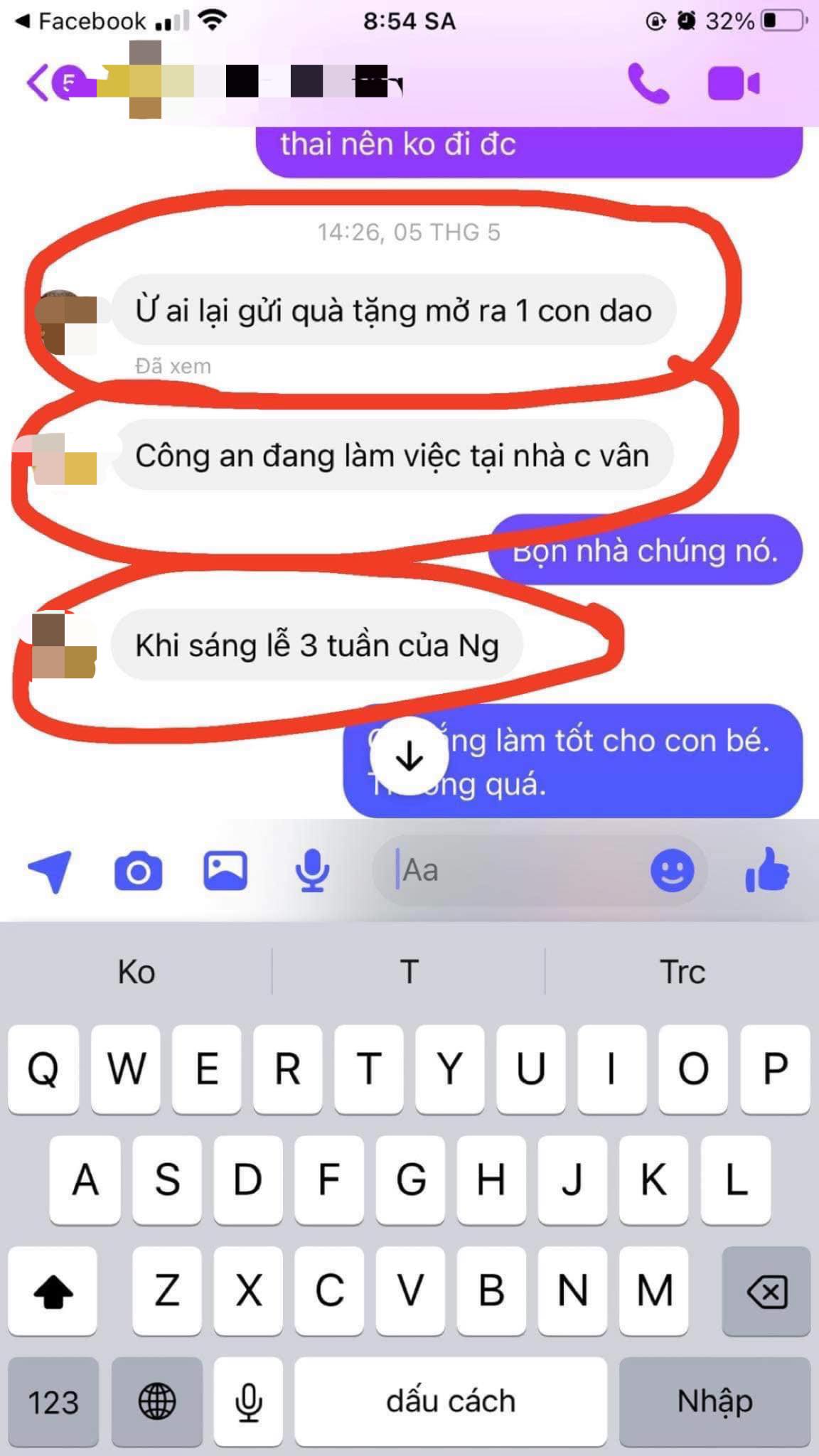Jump to the latest message with the down arrow
Screen dimensions: 819x1456
(409, 756)
